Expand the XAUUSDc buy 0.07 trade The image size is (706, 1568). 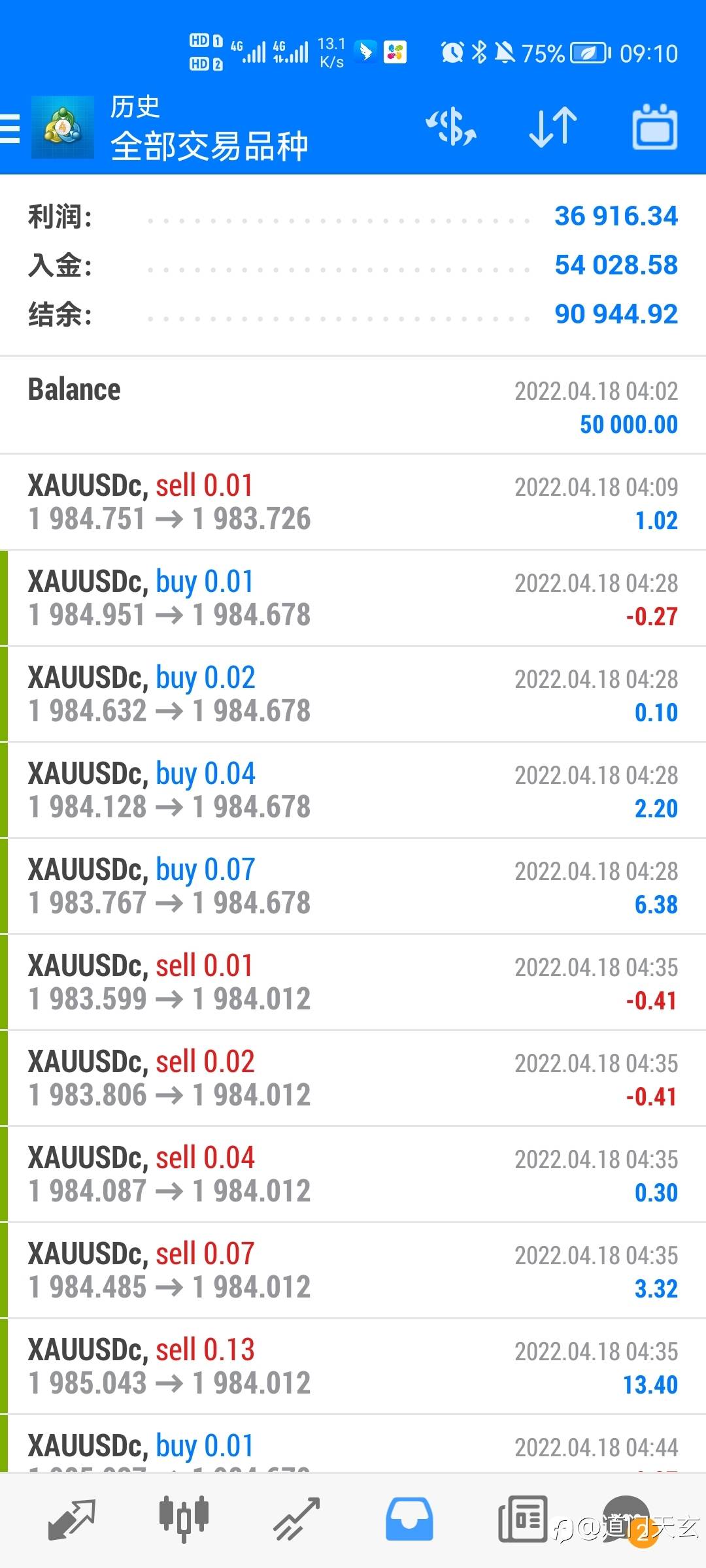(x=353, y=886)
